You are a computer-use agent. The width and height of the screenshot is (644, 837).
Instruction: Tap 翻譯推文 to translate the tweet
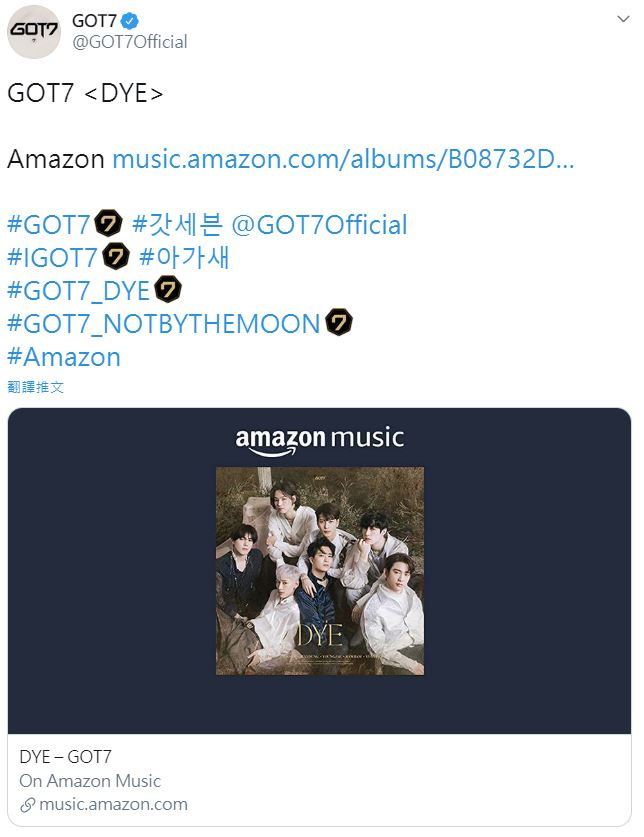tap(35, 387)
